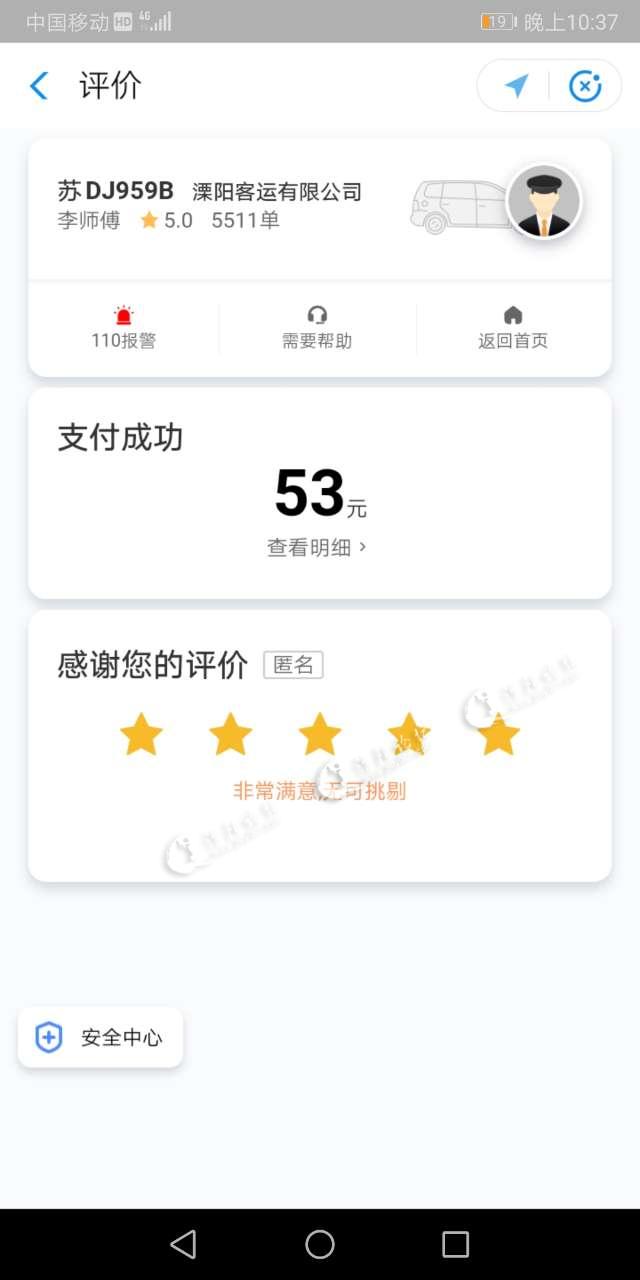Tap the location arrow icon in header
This screenshot has width=640, height=1280.
tap(516, 86)
